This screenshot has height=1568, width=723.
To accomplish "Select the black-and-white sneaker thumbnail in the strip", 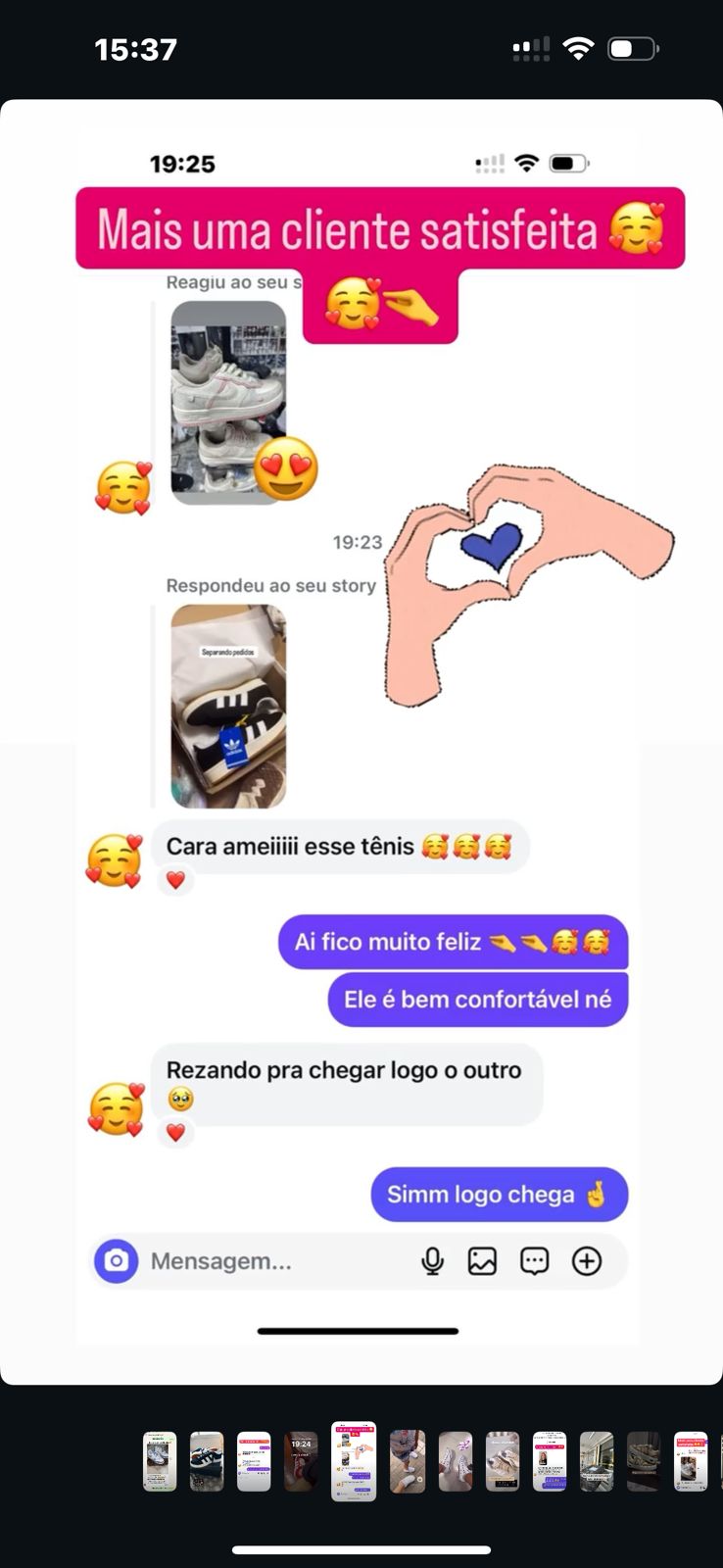I will coord(207,1461).
